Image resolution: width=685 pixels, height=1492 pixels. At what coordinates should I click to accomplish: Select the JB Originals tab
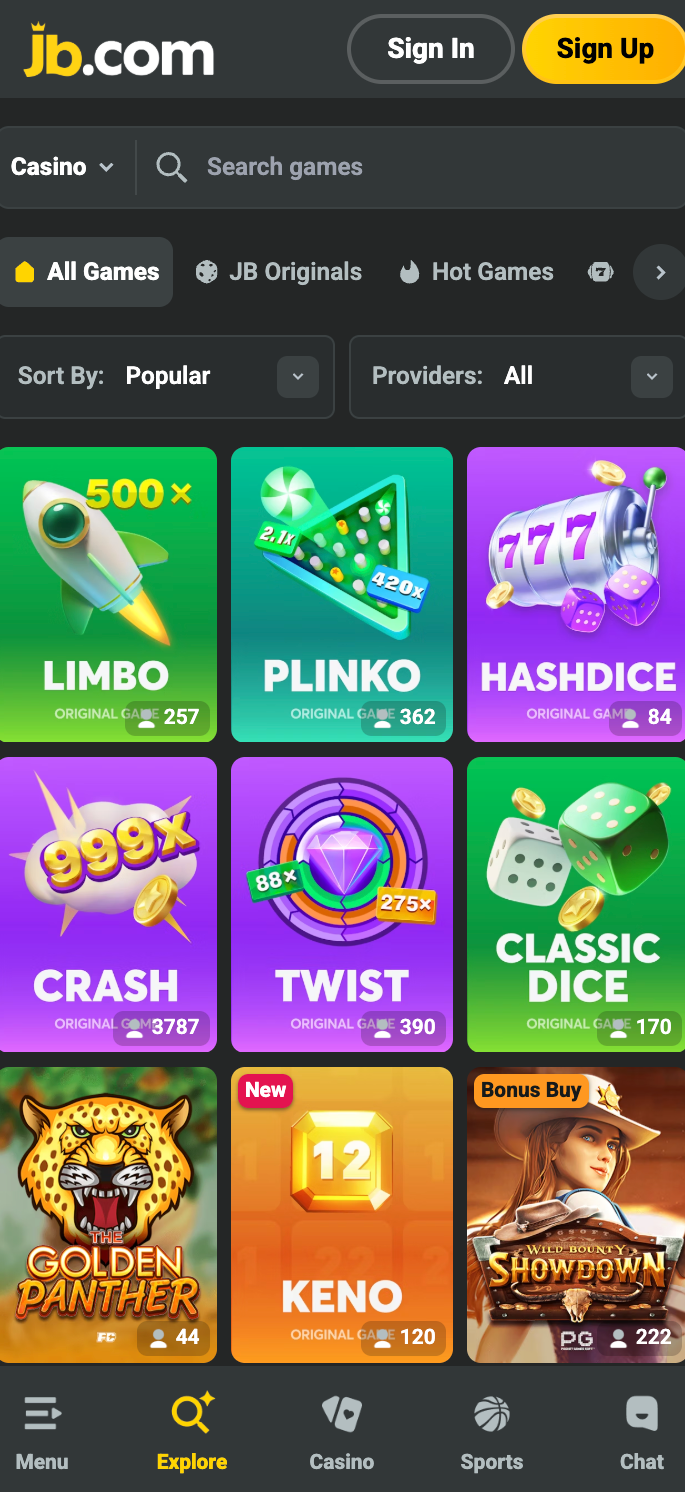279,272
